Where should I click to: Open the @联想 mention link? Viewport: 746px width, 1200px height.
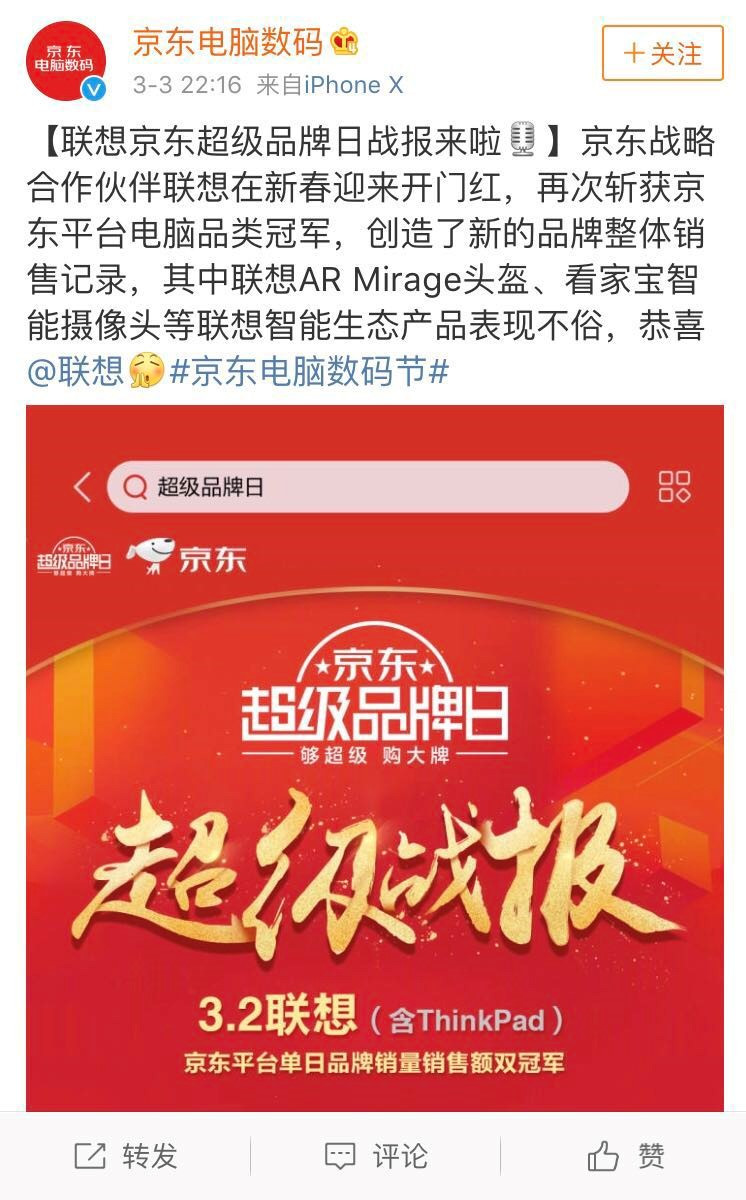tap(76, 372)
